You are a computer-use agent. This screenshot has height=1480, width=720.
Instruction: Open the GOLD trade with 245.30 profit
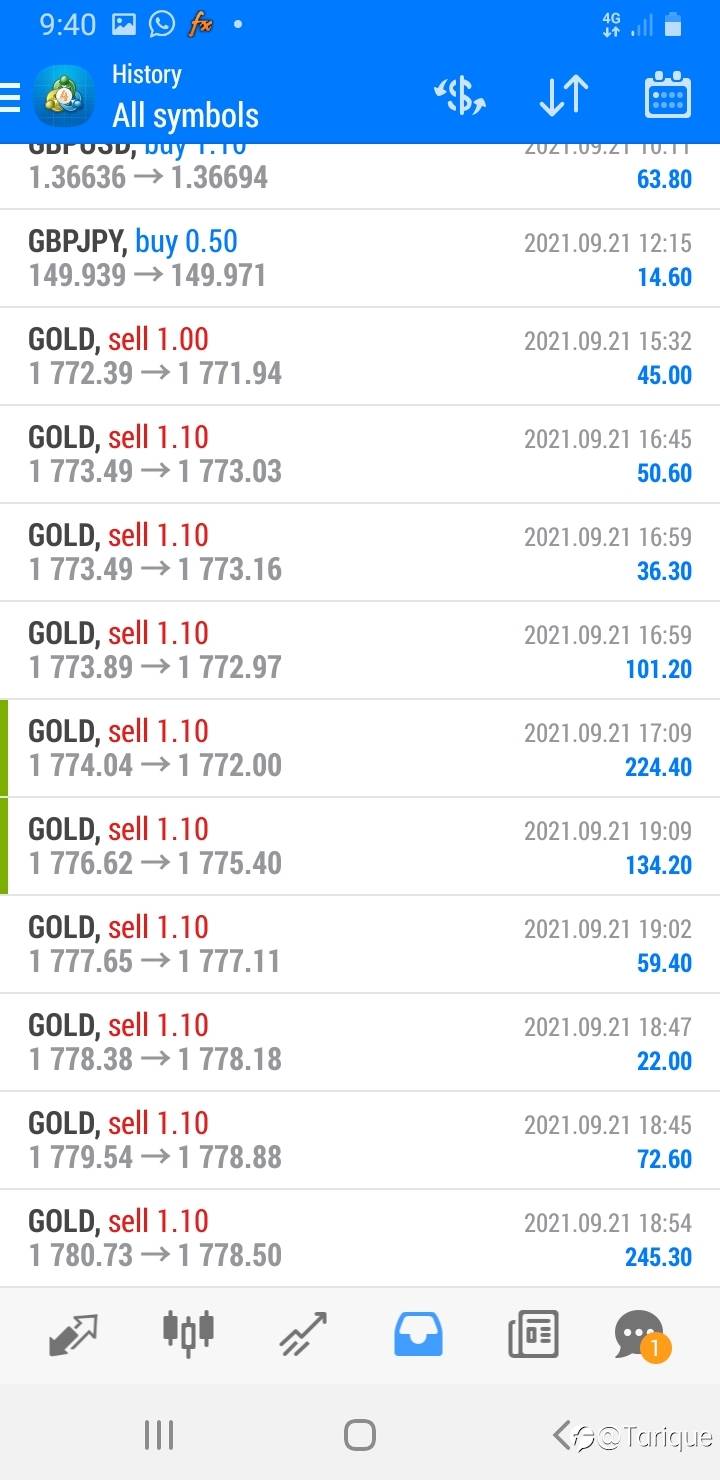pos(360,1238)
